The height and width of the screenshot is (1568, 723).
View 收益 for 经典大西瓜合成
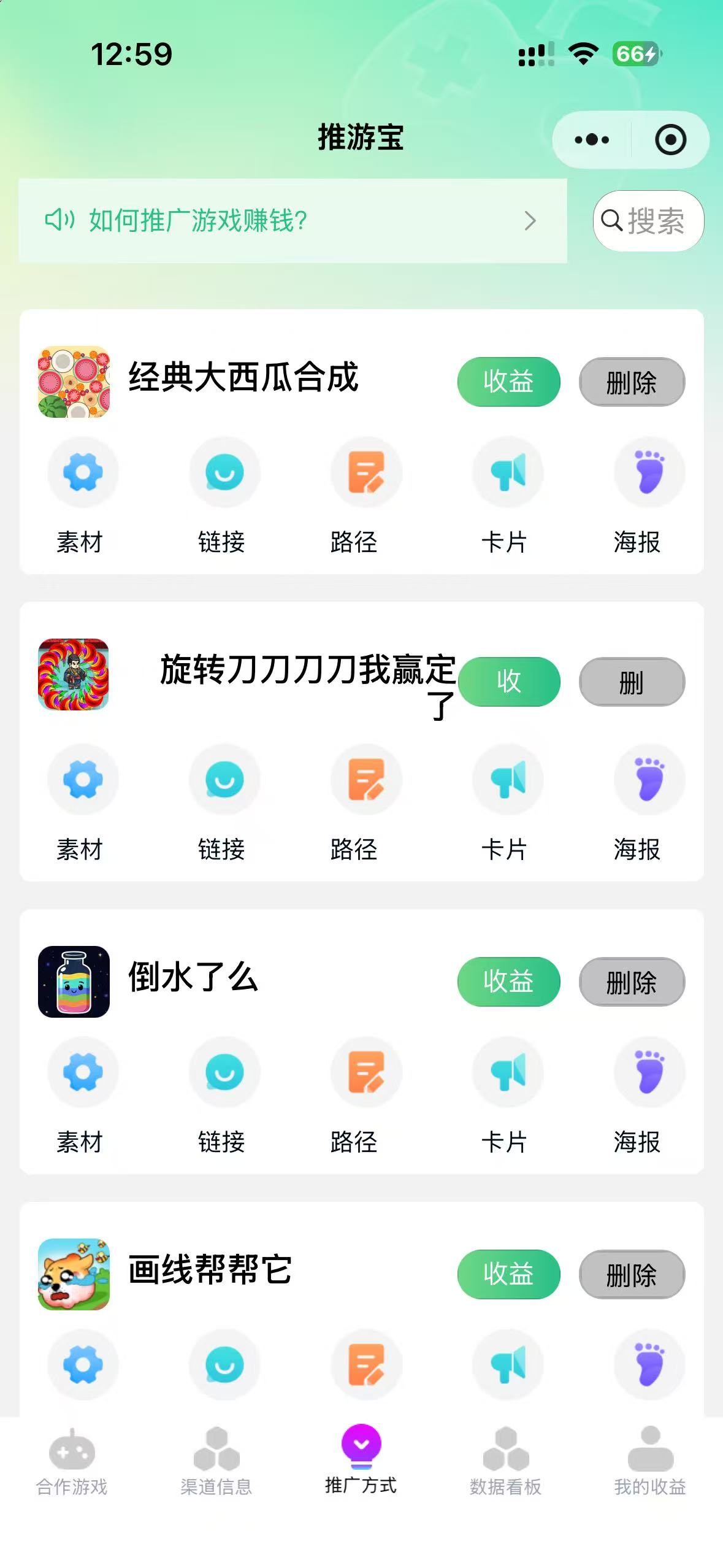[x=508, y=382]
